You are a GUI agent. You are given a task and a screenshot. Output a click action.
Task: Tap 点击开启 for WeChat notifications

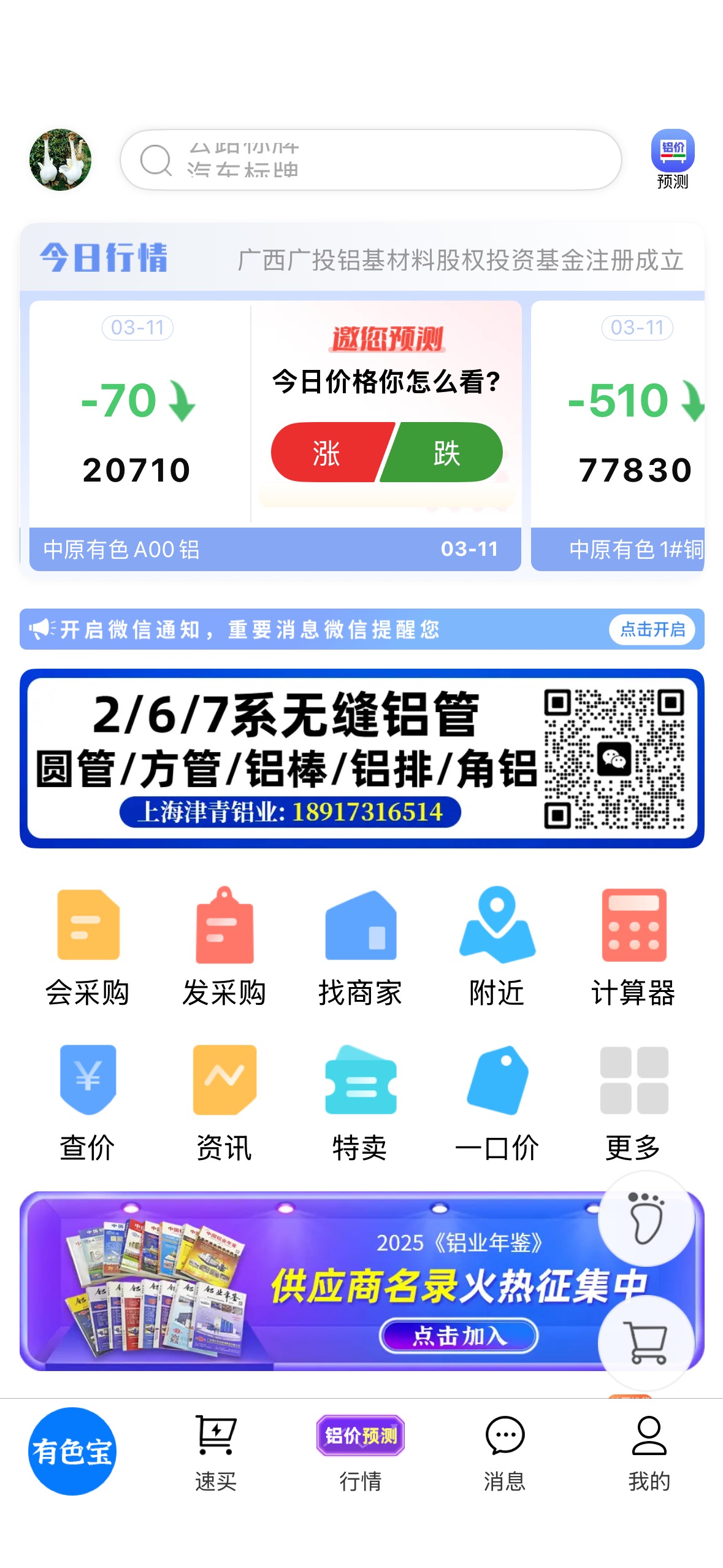pyautogui.click(x=652, y=629)
